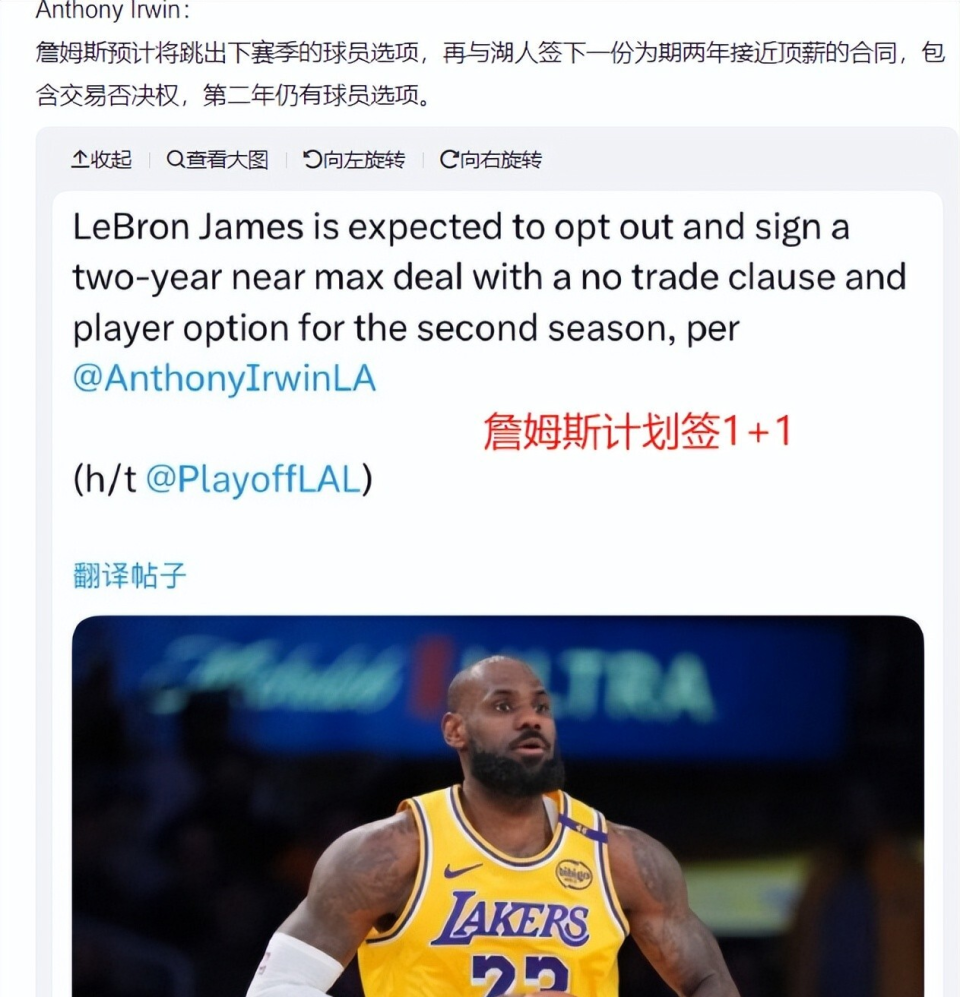Screen dimensions: 960x997
Task: Open 查看大图 to view full-size image
Action: coord(218,159)
